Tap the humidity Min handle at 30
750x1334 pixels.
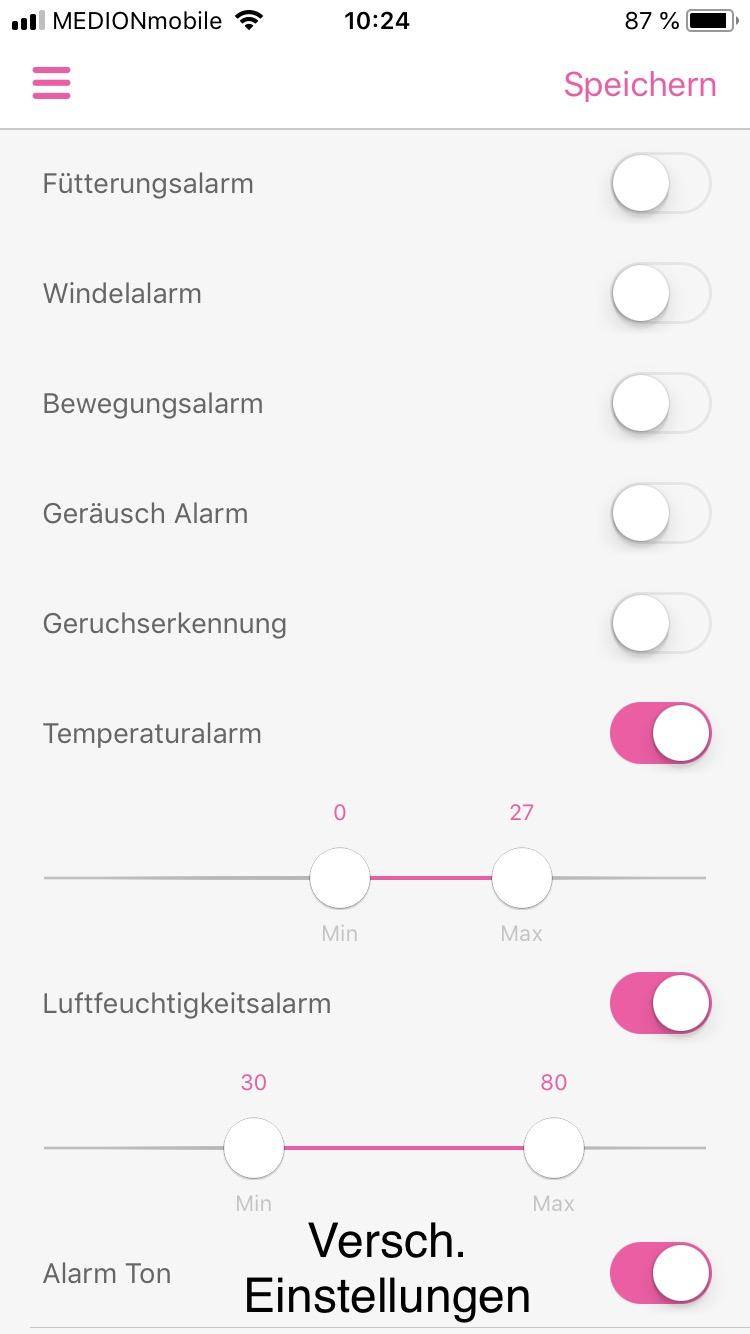click(x=254, y=1148)
